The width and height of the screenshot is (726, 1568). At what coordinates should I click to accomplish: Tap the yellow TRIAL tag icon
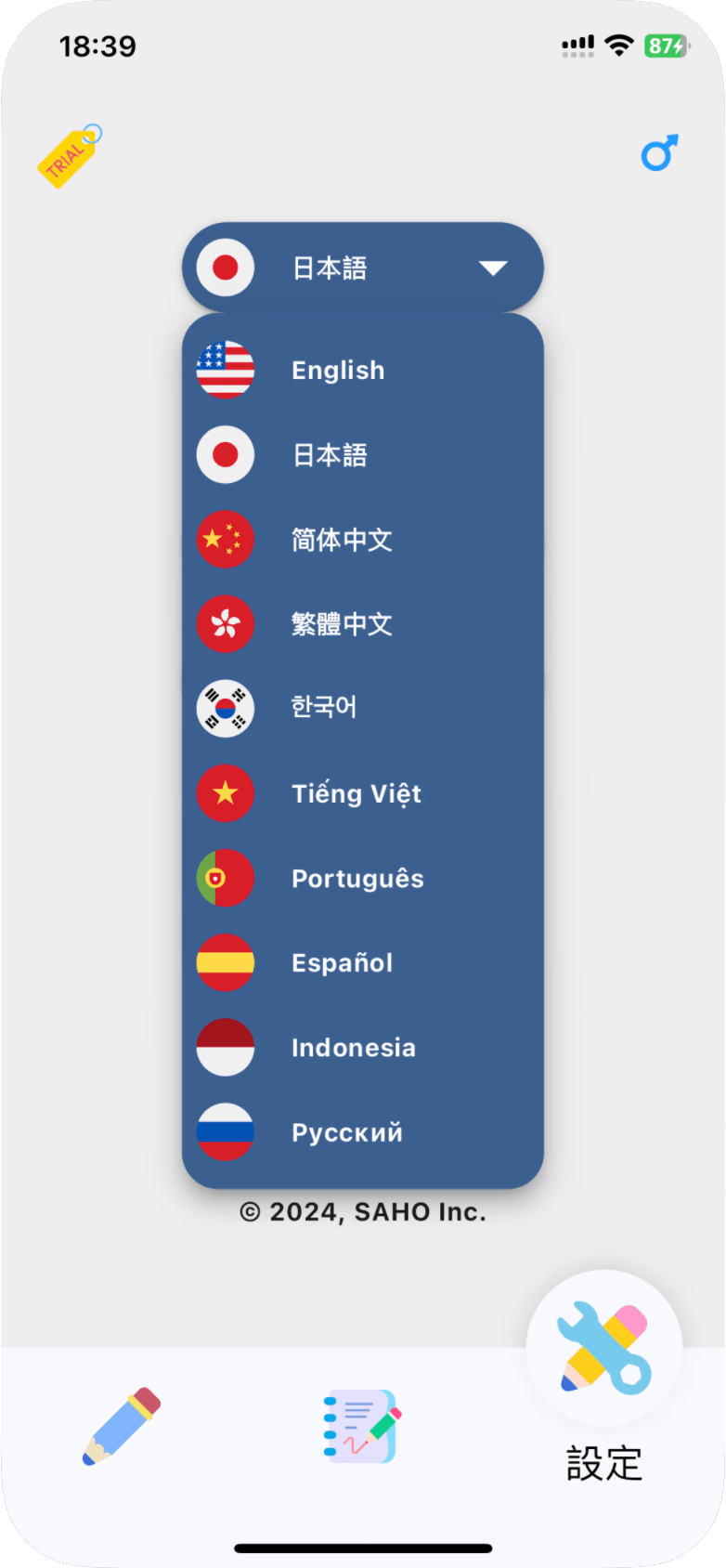pyautogui.click(x=70, y=156)
